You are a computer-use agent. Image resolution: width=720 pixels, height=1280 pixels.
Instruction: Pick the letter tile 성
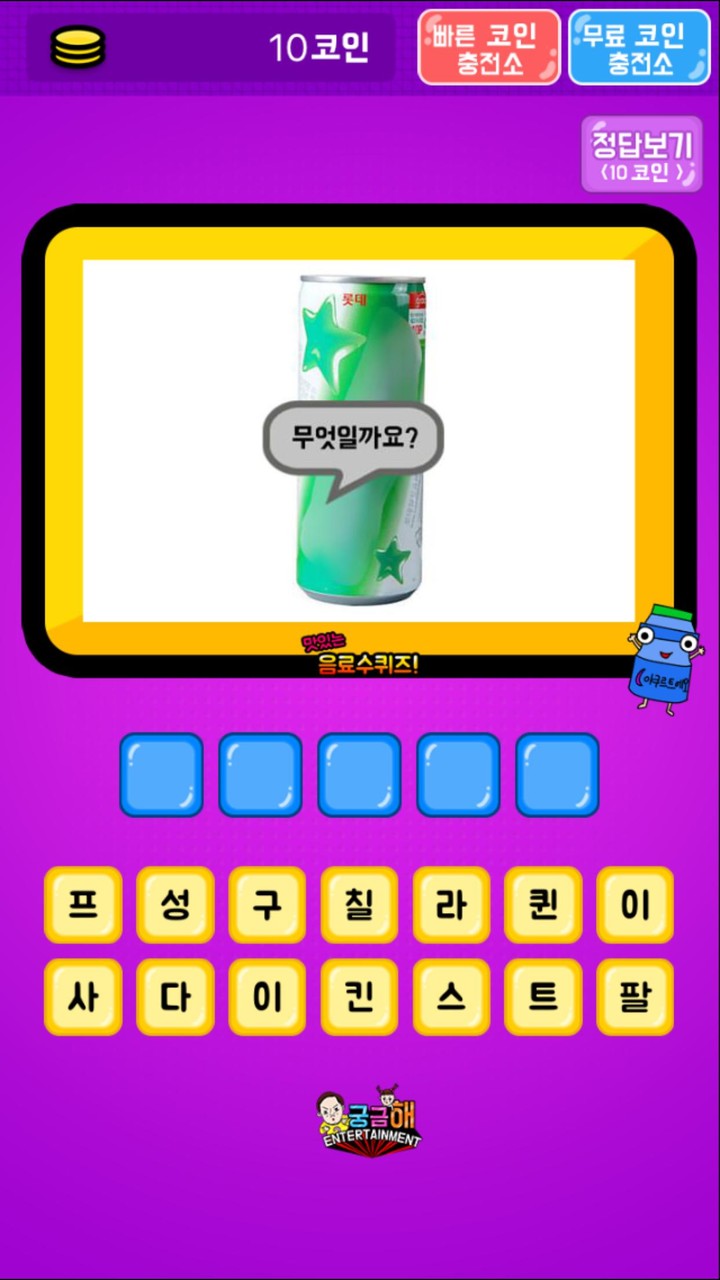175,905
